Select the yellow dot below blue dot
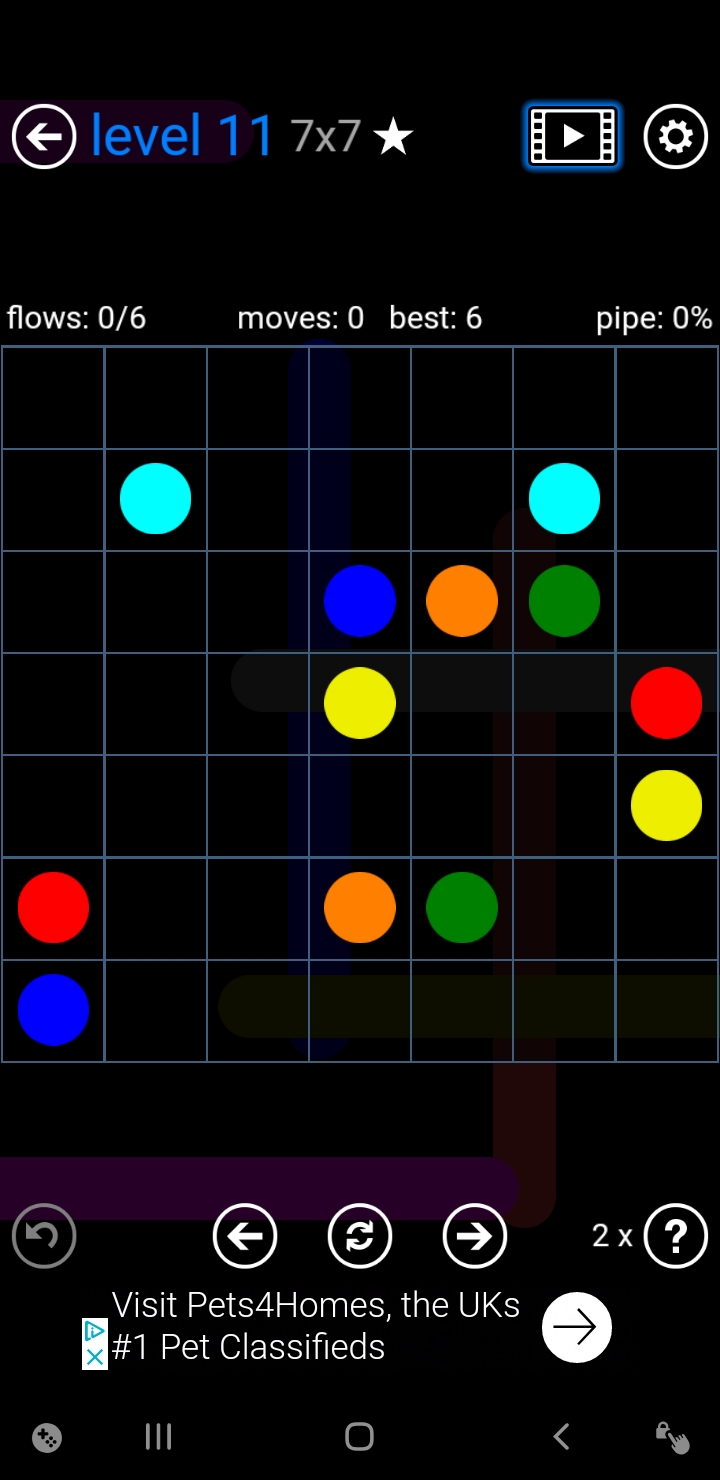 click(x=360, y=703)
